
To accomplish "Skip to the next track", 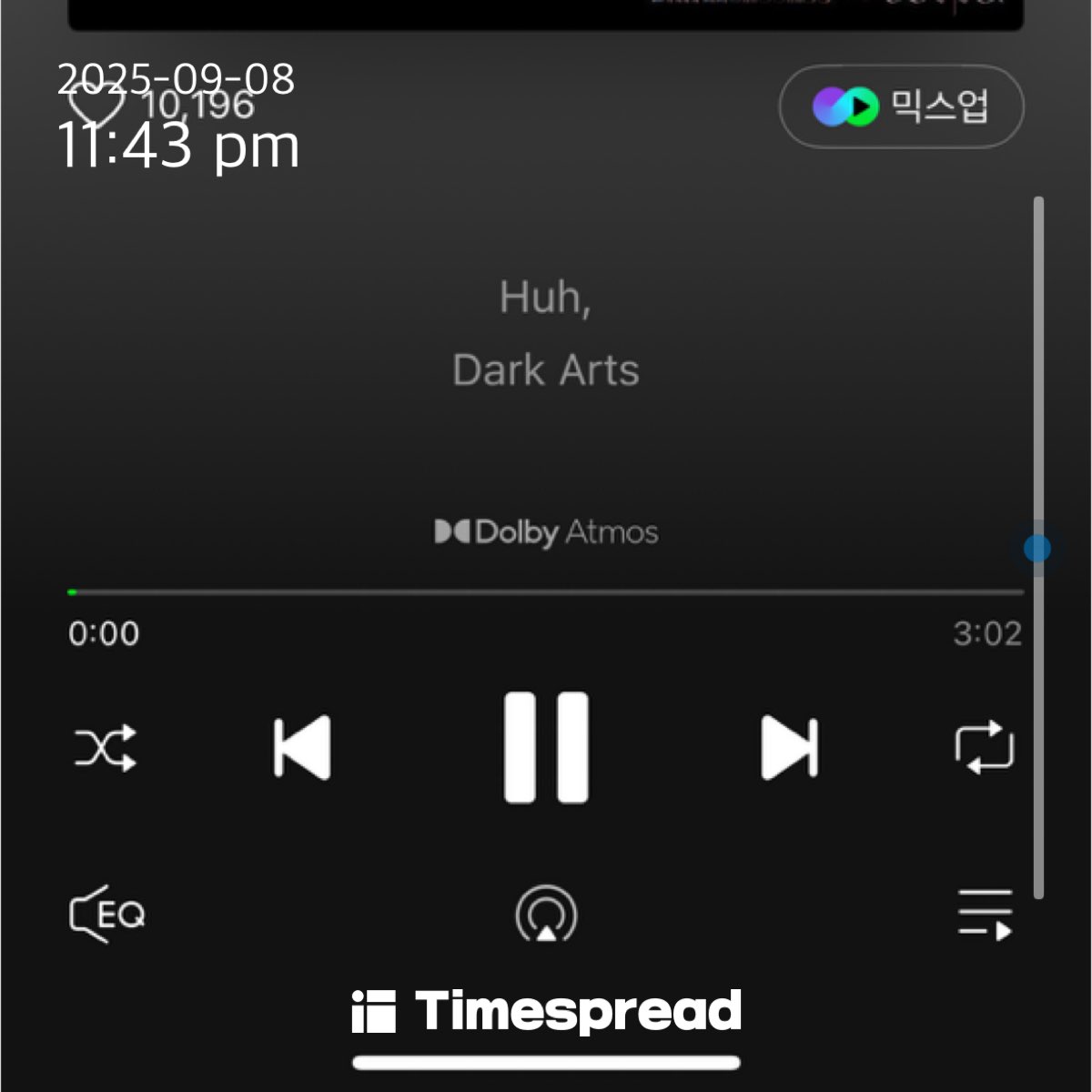I will click(x=789, y=748).
